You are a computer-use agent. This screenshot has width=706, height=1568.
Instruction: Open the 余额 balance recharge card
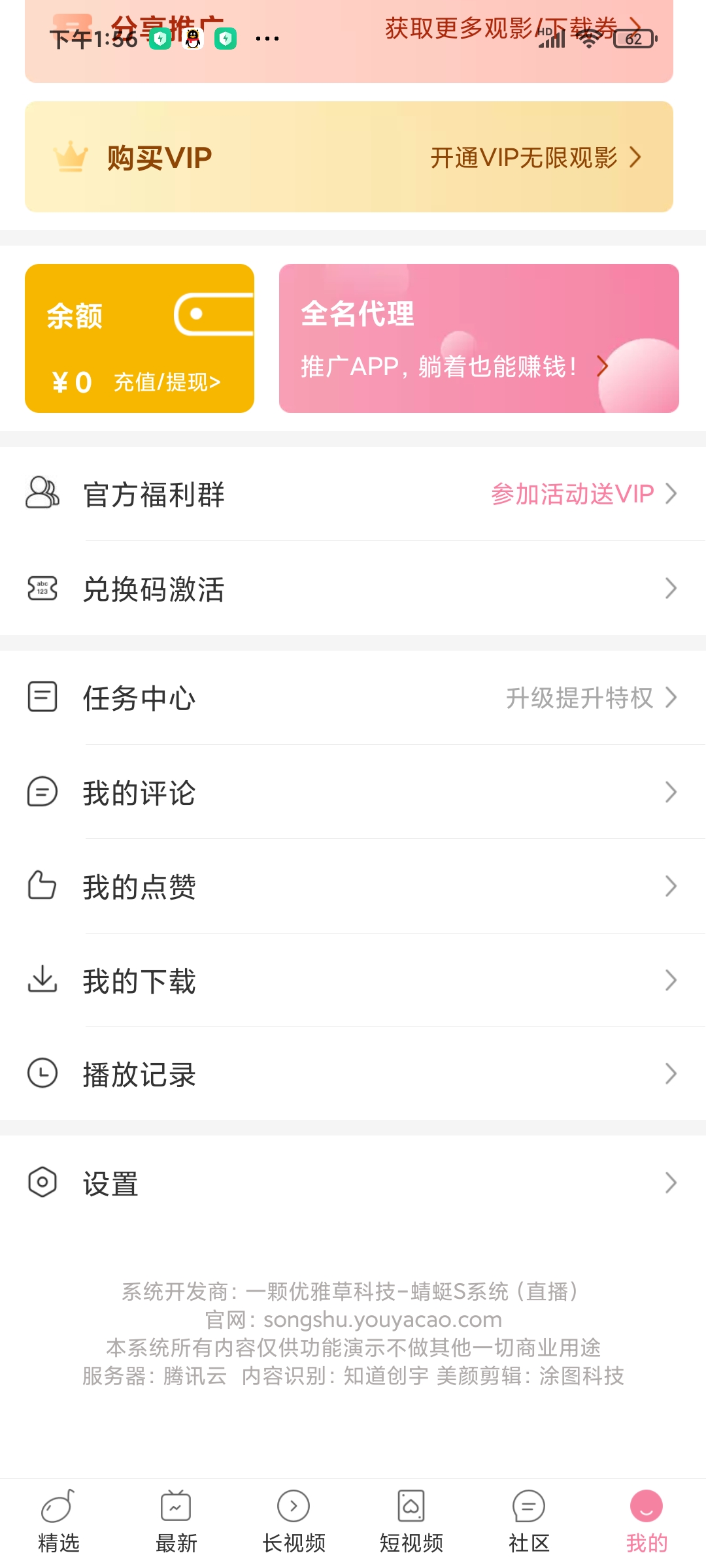tap(139, 338)
